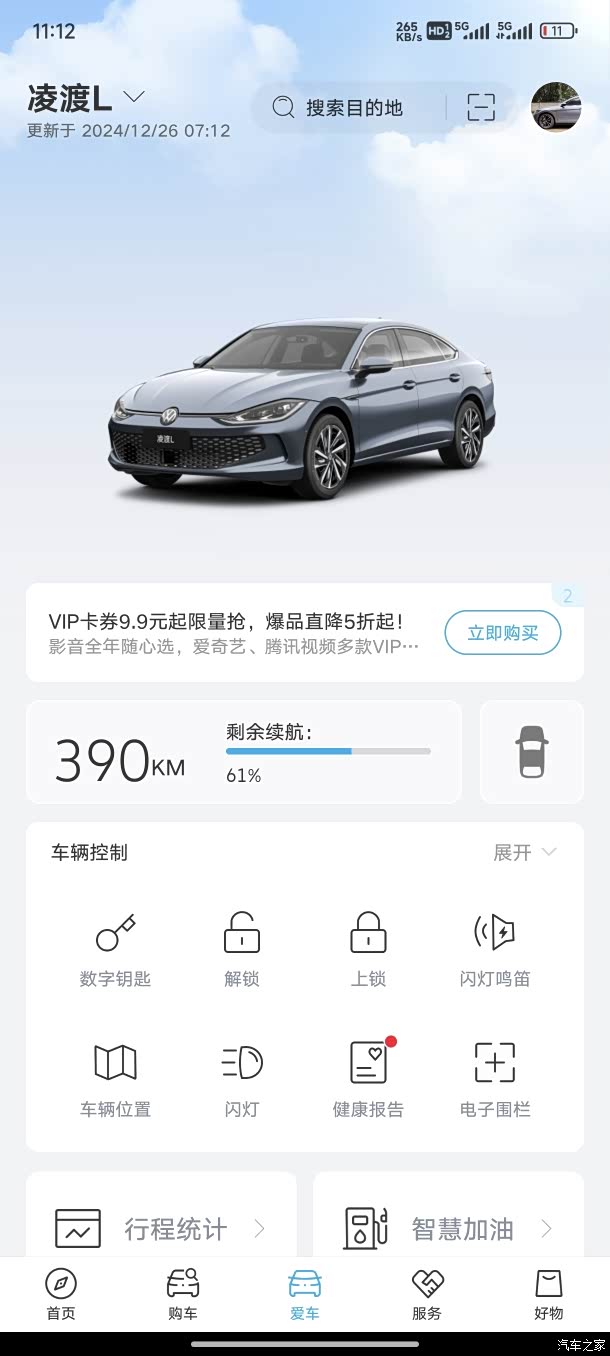Open the 凌渡L vehicle switcher dropdown

pos(134,97)
